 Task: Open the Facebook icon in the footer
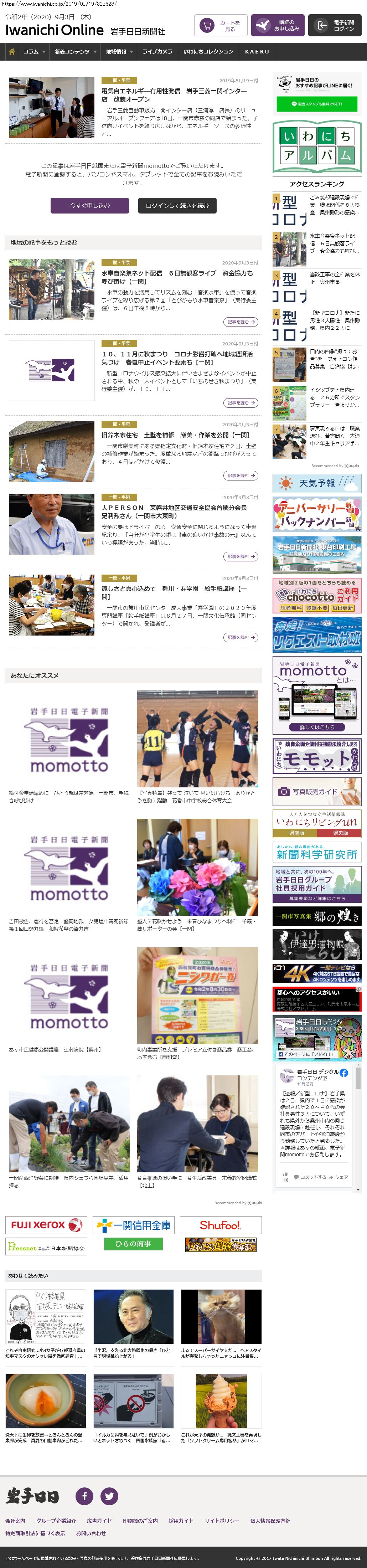coord(84,1496)
